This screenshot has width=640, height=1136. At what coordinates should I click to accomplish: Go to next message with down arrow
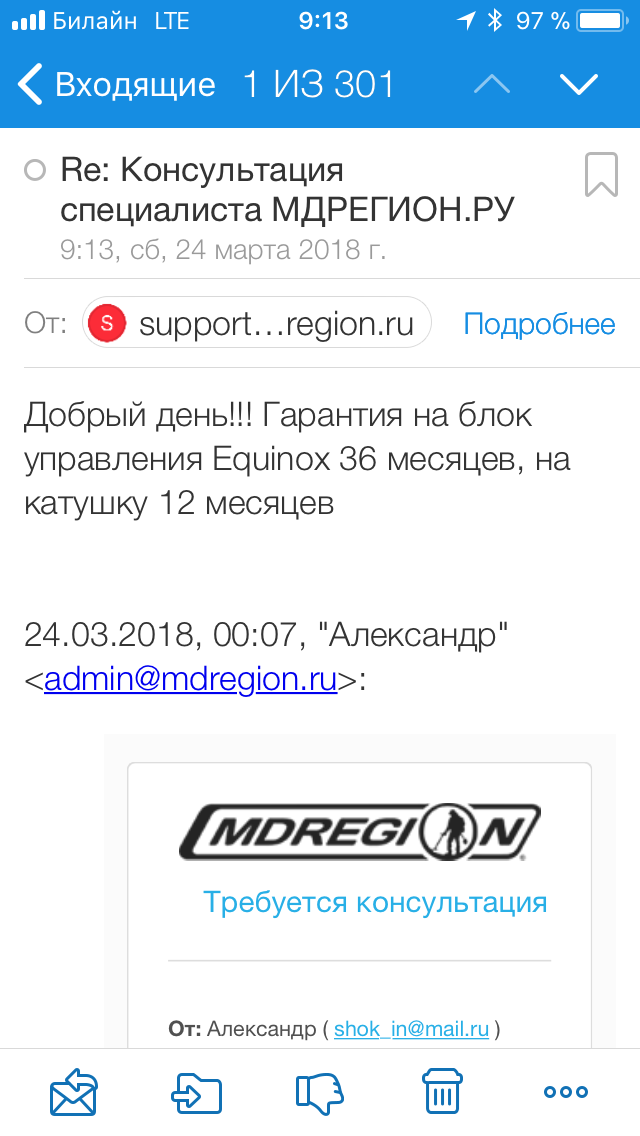click(x=578, y=85)
